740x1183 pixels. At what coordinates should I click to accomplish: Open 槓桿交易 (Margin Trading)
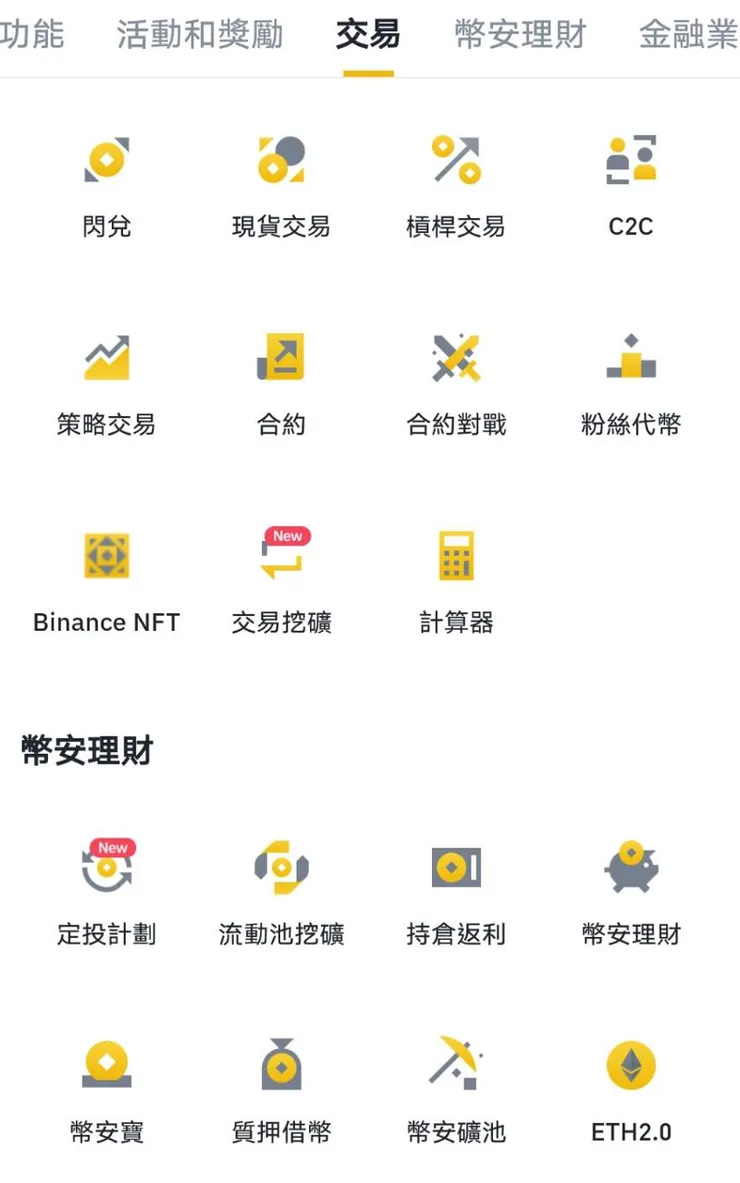[x=455, y=185]
